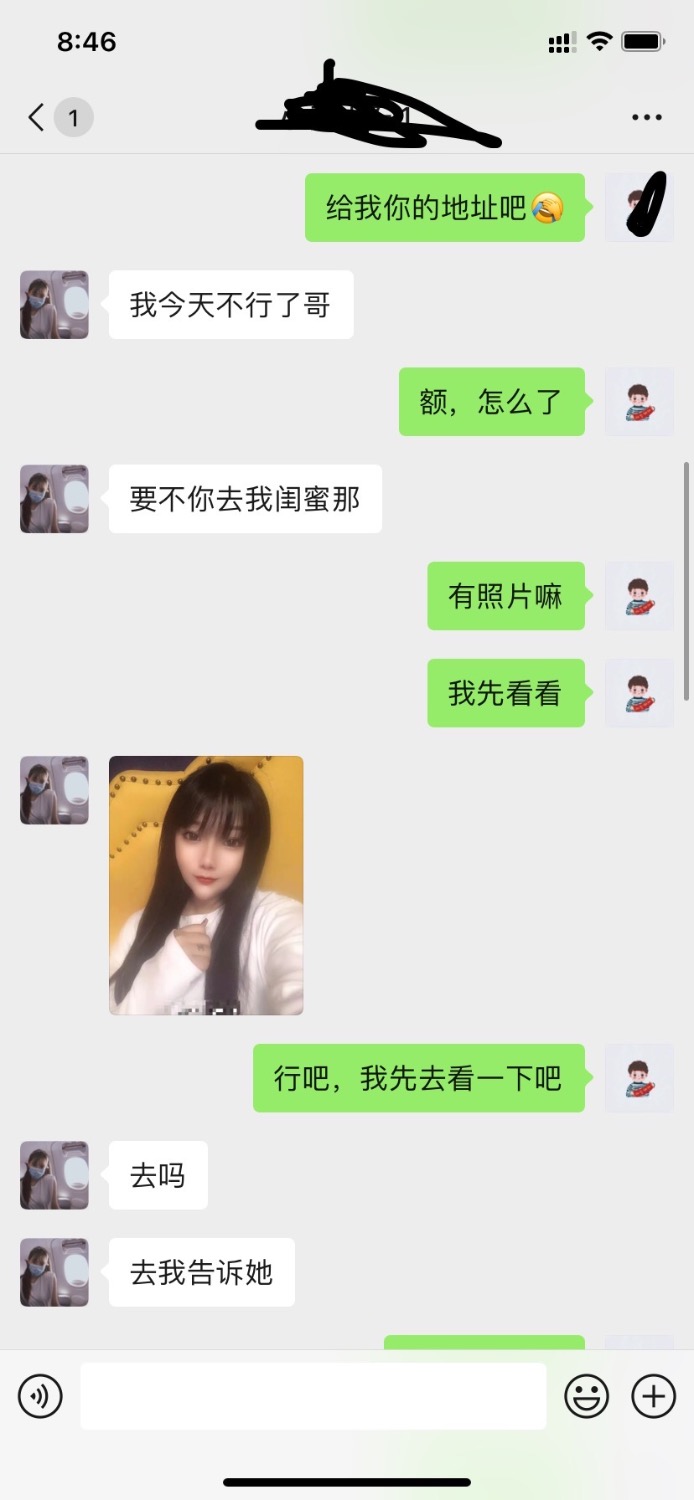
Task: Open my avatar beside 额，怎么了
Action: click(638, 402)
